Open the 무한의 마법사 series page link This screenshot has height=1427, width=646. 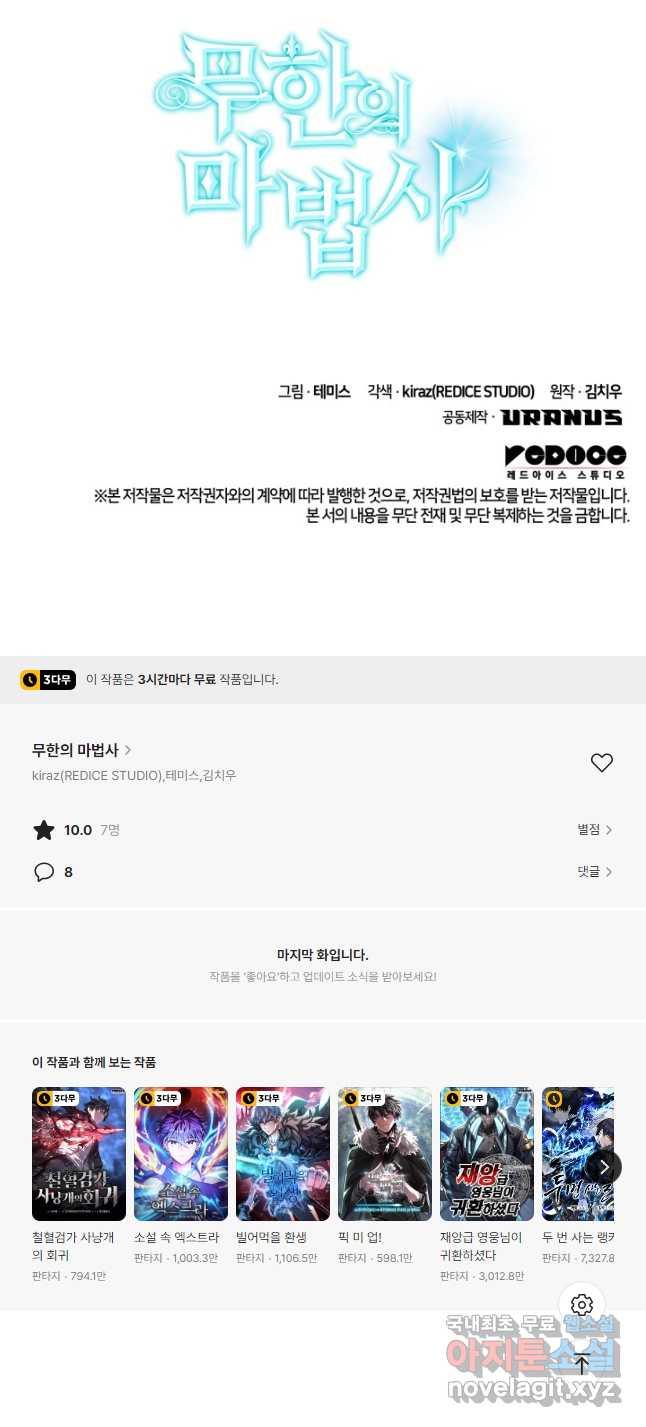click(x=81, y=750)
